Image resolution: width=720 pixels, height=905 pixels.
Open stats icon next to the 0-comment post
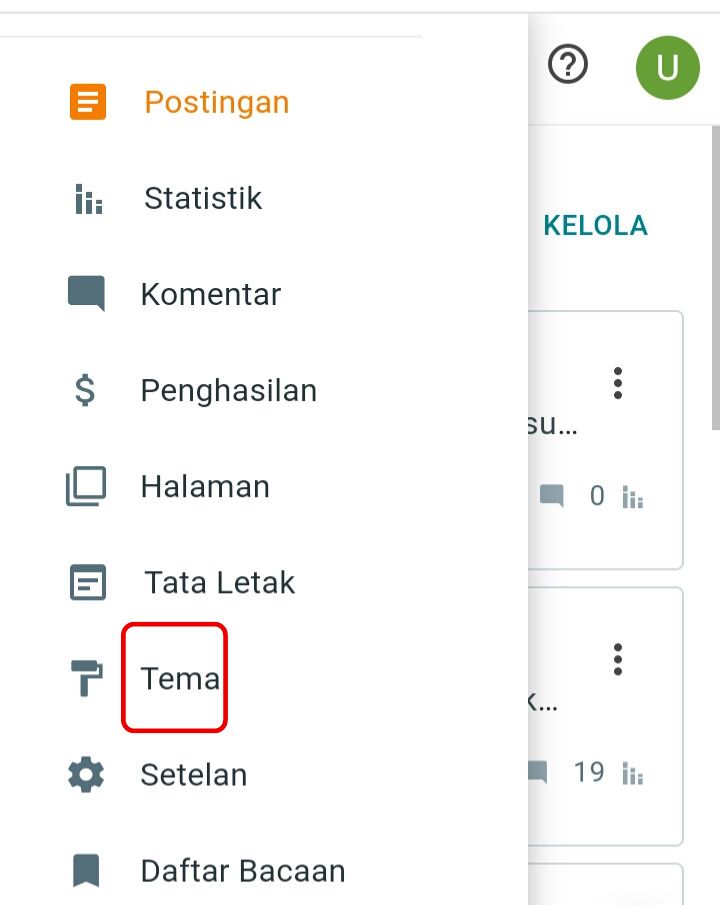point(634,497)
